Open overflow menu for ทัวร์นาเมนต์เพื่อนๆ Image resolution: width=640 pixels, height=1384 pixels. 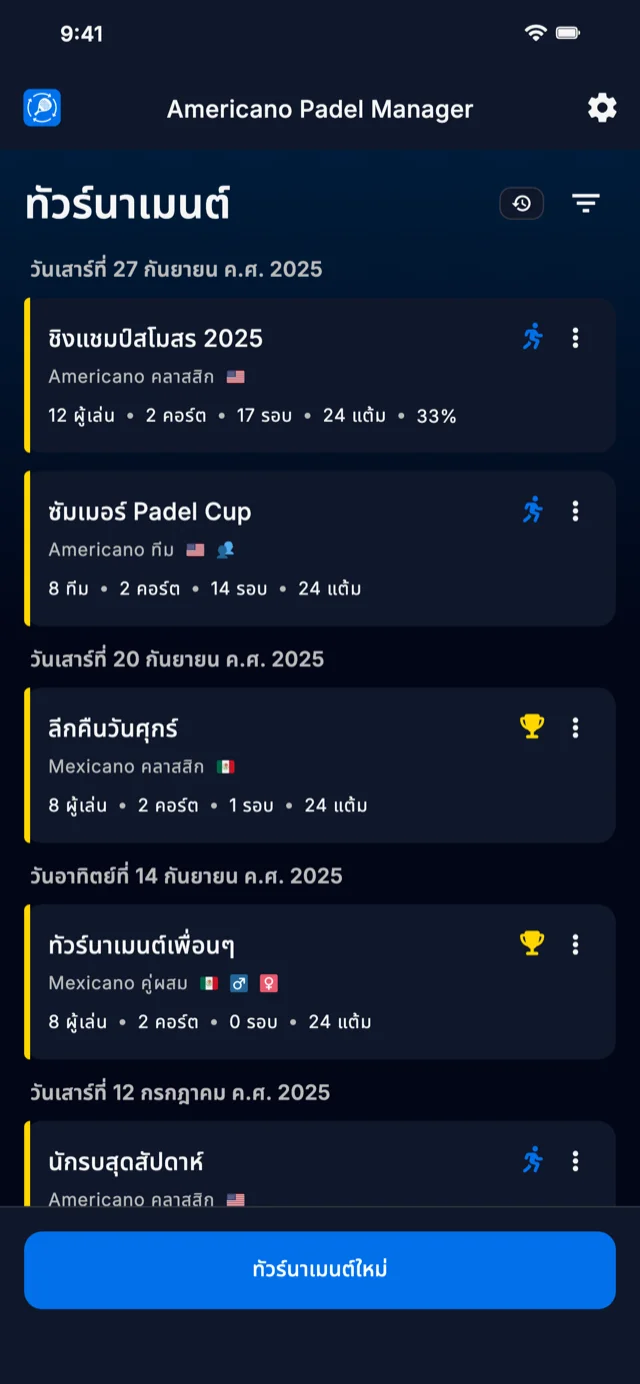point(575,944)
